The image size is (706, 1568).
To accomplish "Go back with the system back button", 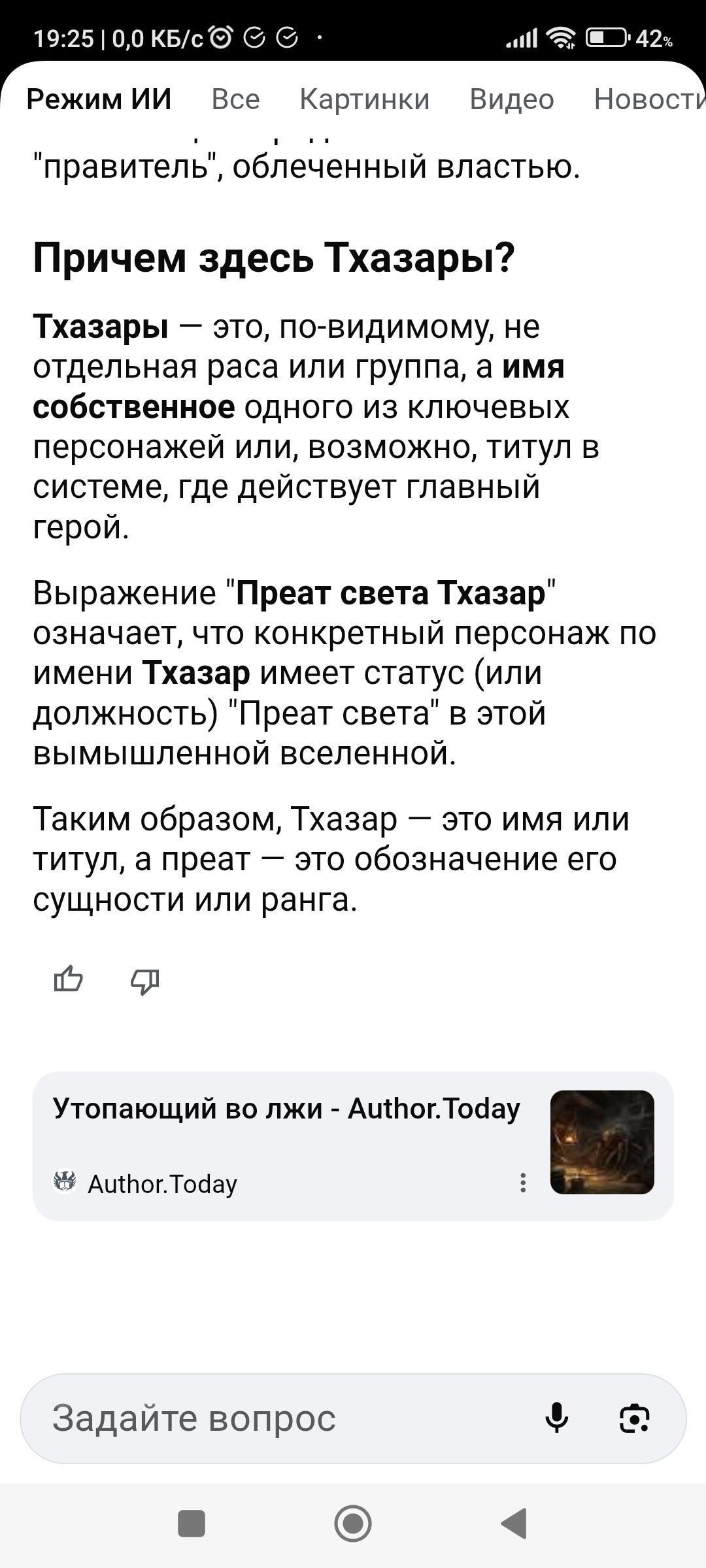I will 514,1524.
